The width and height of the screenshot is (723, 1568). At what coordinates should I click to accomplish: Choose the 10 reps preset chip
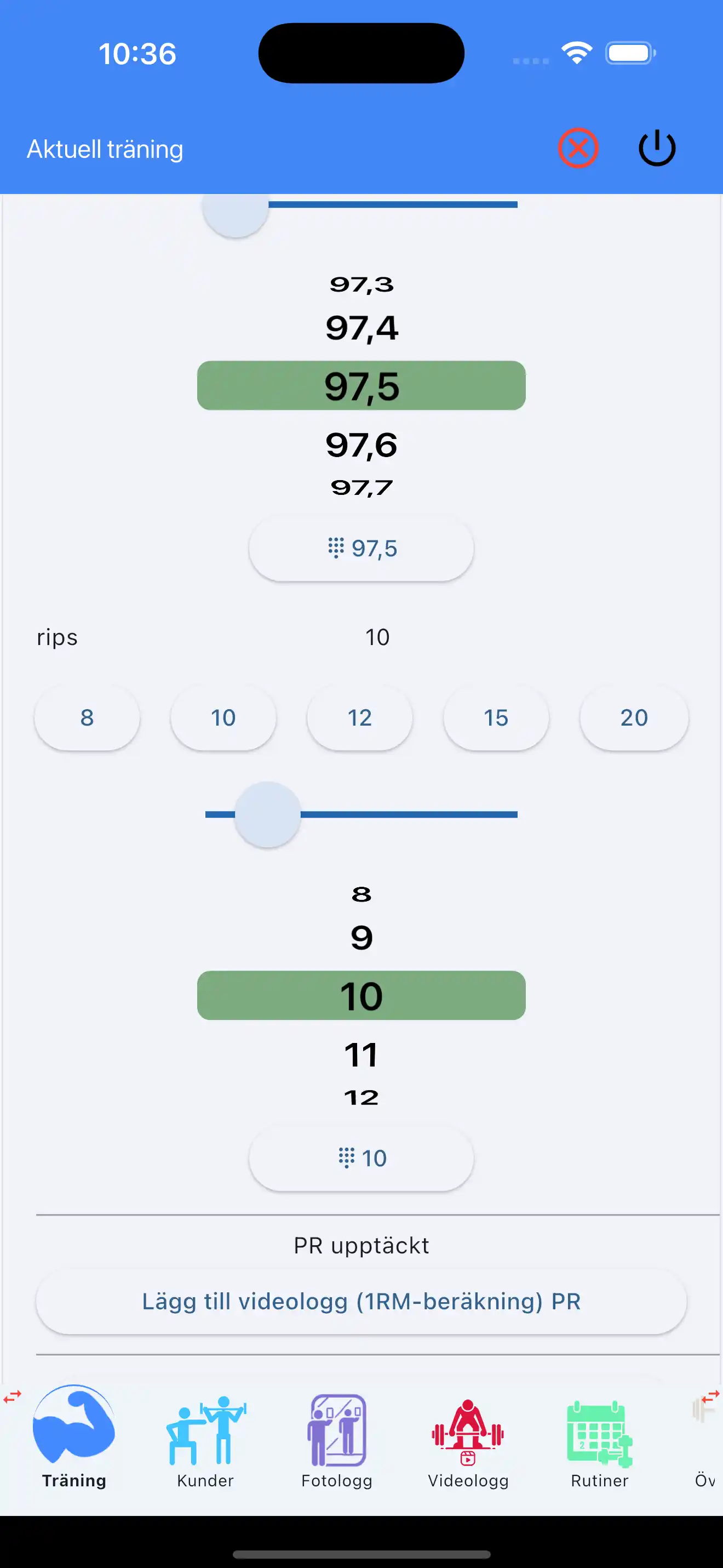point(223,717)
